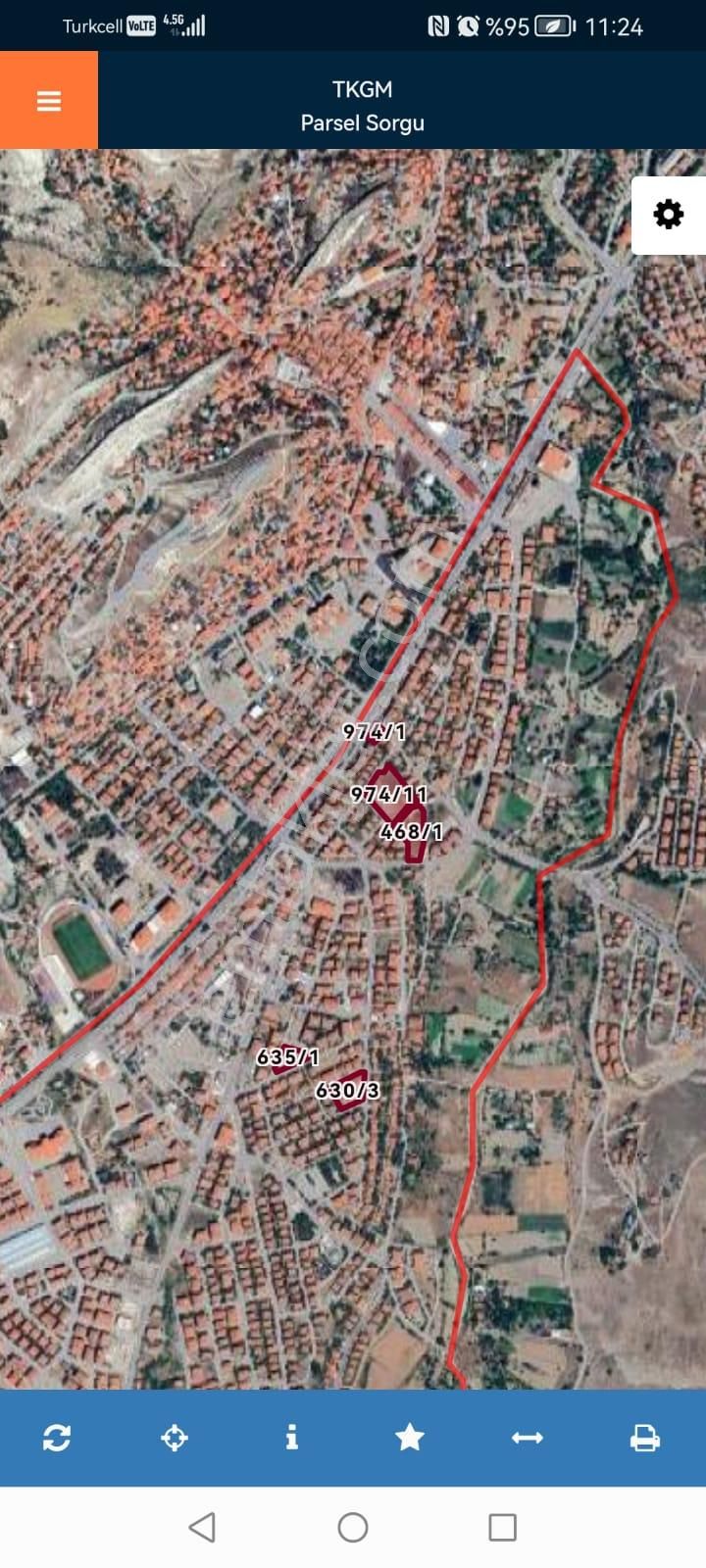Screen dimensions: 706x1568
Task: Select parcel label 974/11
Action: [x=390, y=794]
